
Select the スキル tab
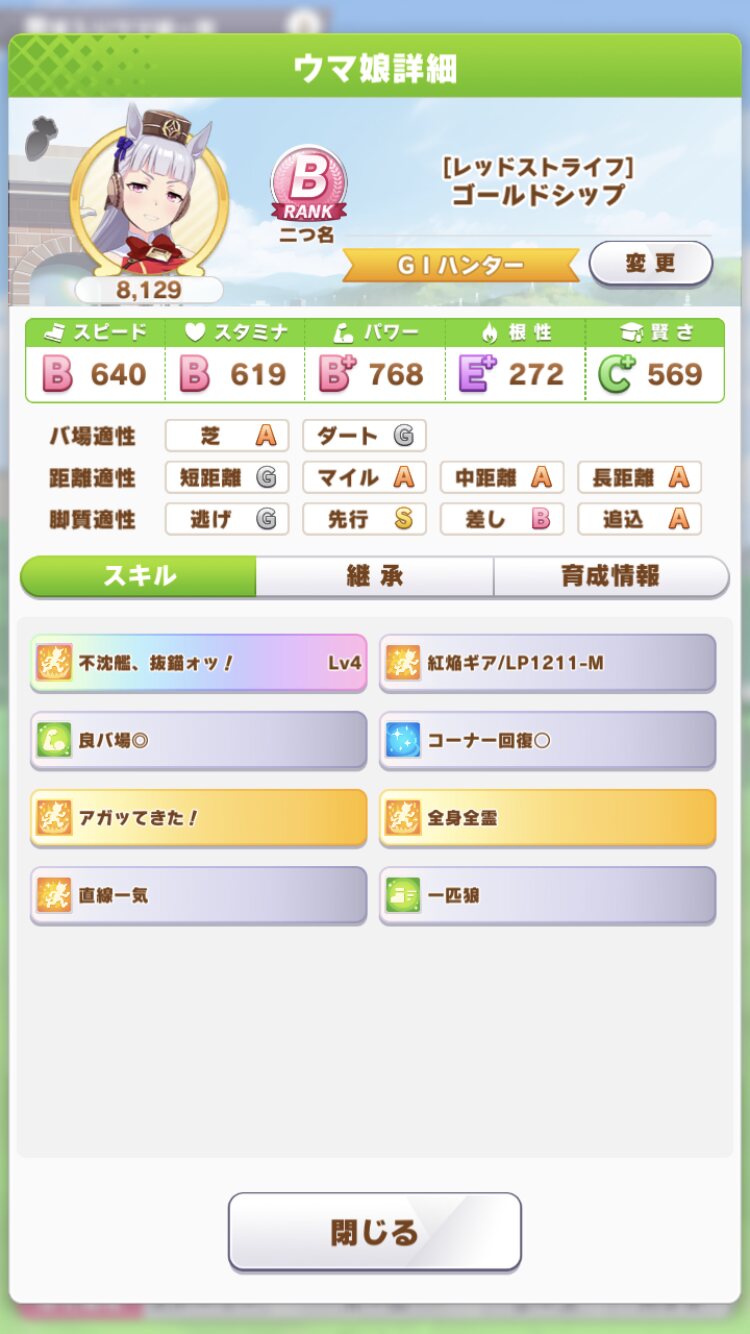click(139, 577)
